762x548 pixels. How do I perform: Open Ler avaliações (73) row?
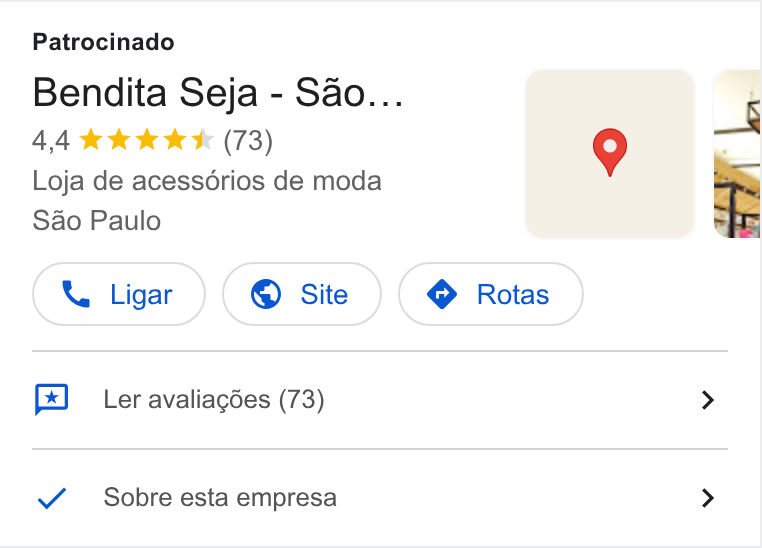pyautogui.click(x=380, y=400)
